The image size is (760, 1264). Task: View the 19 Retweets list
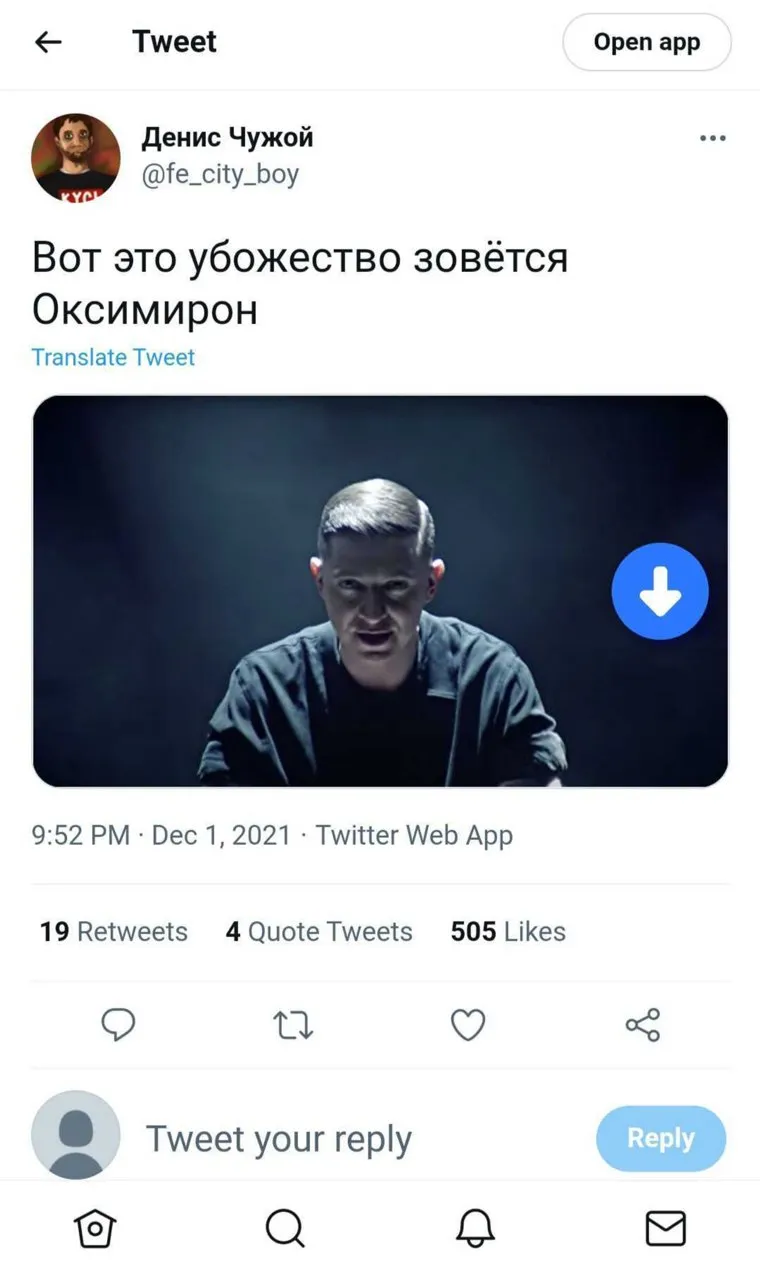click(x=113, y=931)
